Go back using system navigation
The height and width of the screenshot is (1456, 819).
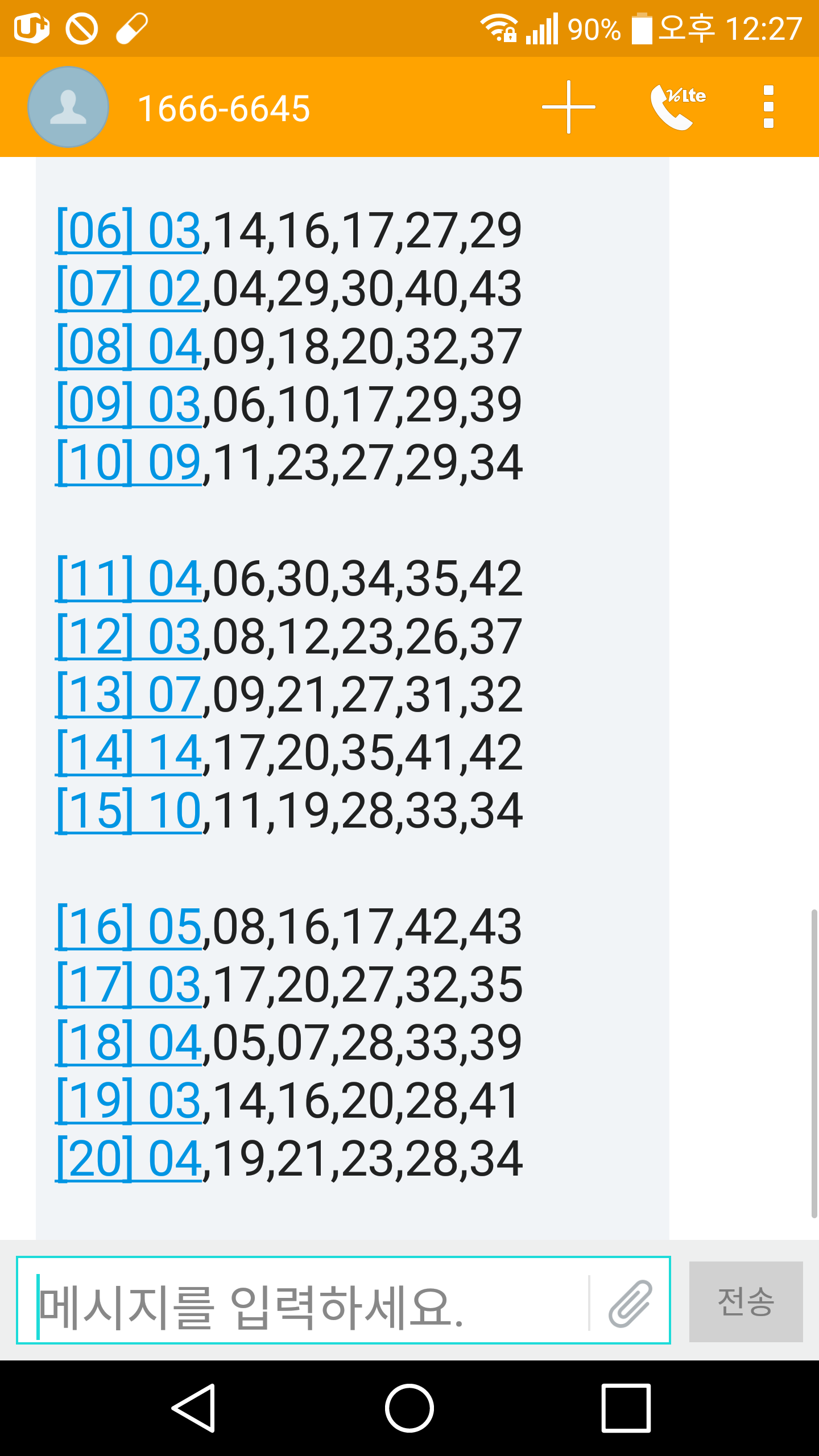tap(193, 1408)
